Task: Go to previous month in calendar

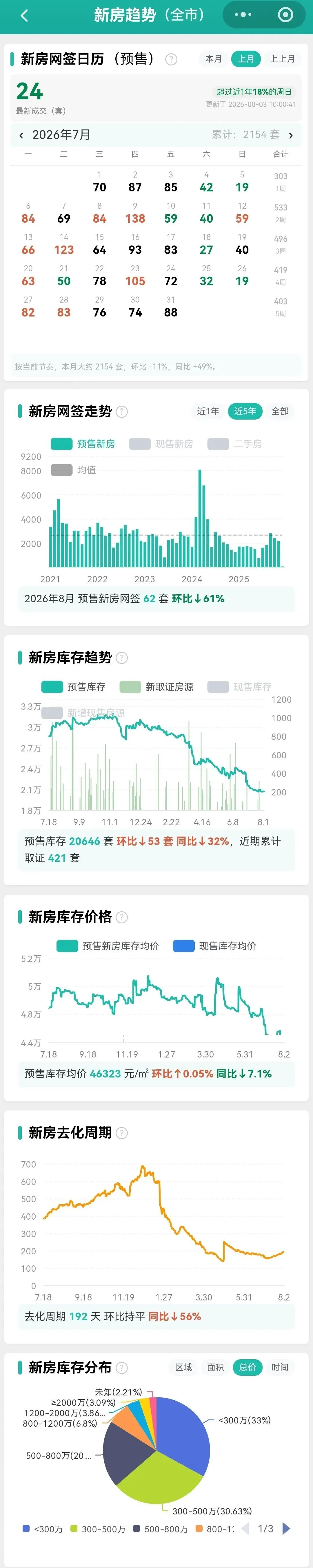Action: point(21,135)
